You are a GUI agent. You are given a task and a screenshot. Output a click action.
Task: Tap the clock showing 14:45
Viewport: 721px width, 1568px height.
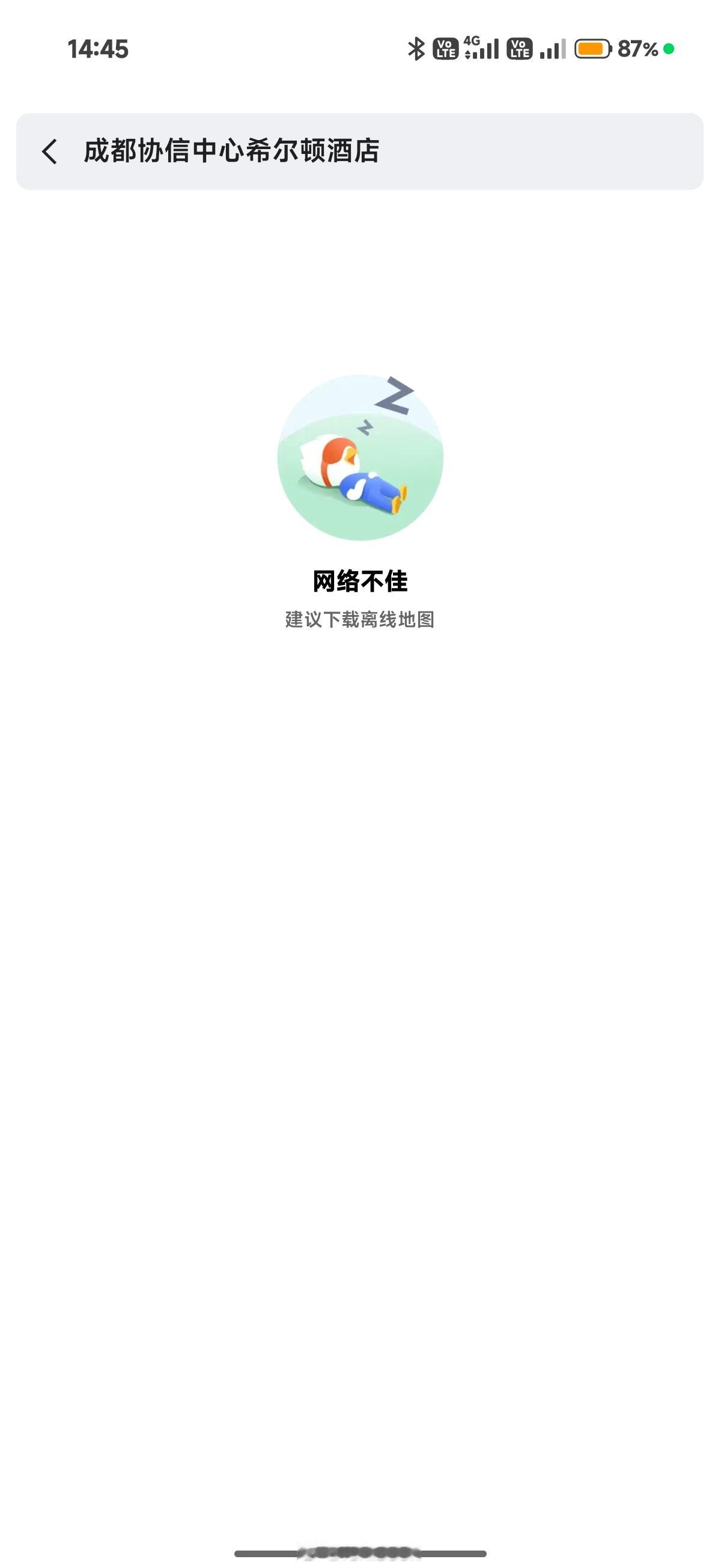(97, 47)
